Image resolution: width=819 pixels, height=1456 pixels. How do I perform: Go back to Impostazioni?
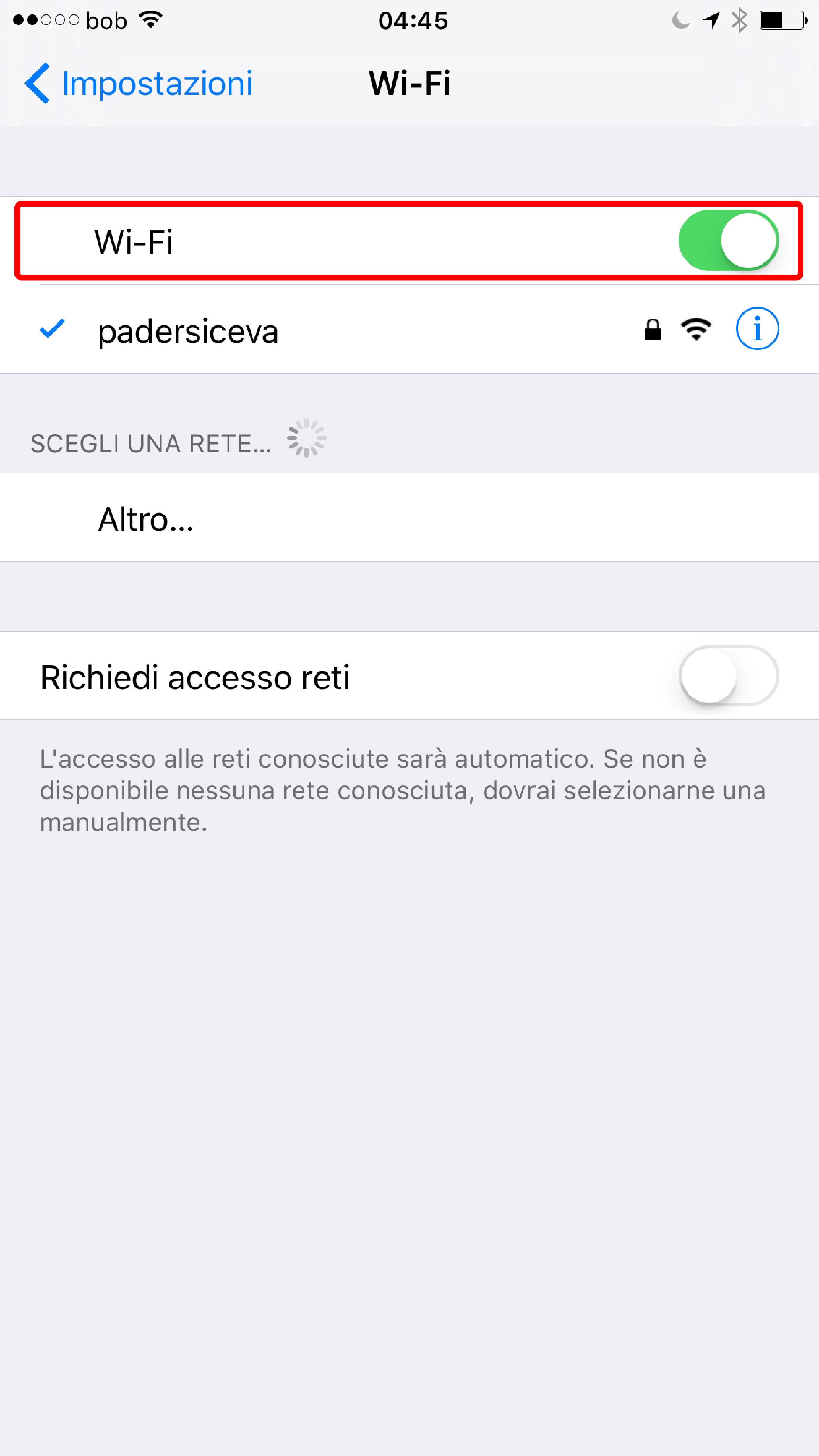pyautogui.click(x=139, y=84)
